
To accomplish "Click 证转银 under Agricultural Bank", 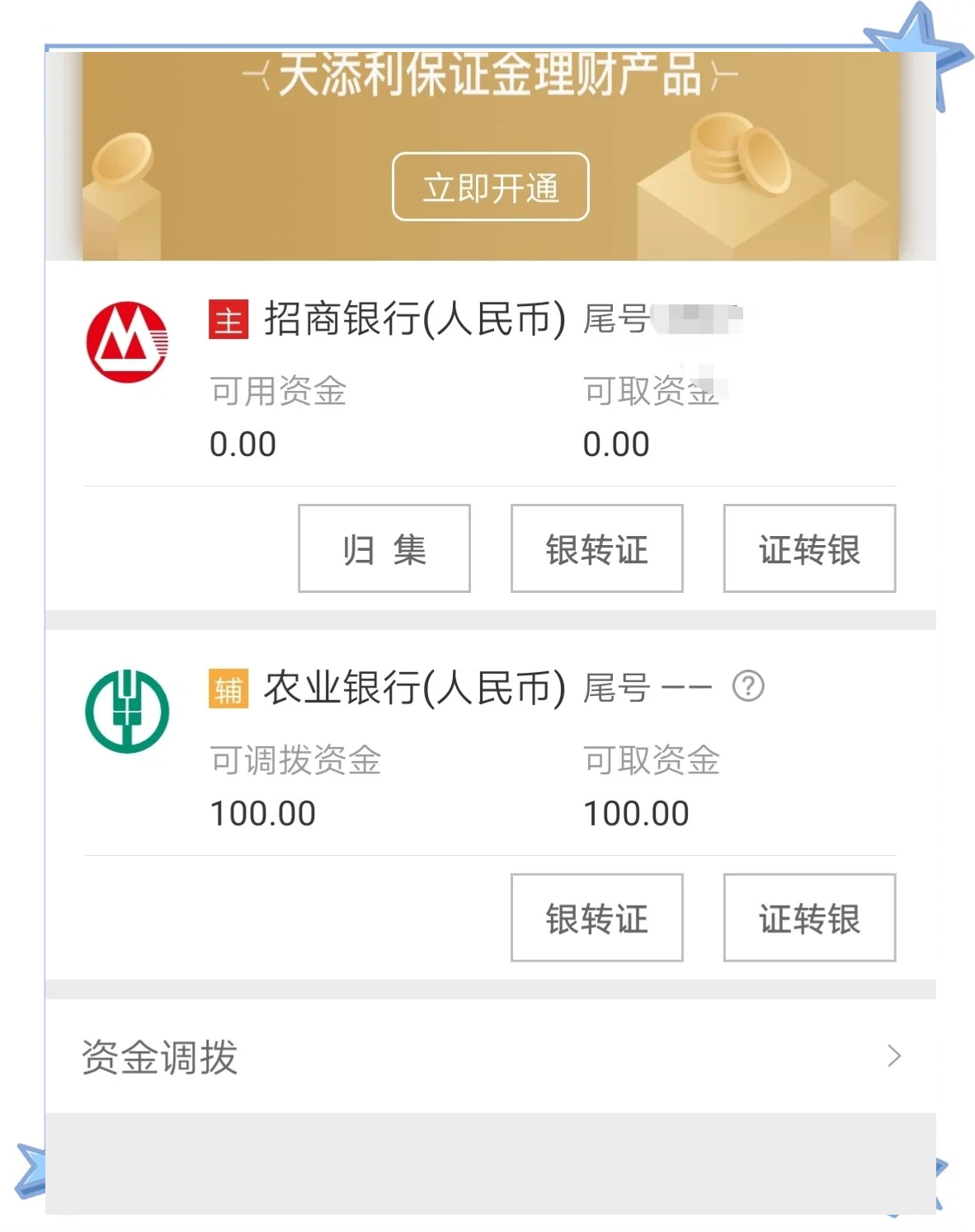I will coord(808,918).
